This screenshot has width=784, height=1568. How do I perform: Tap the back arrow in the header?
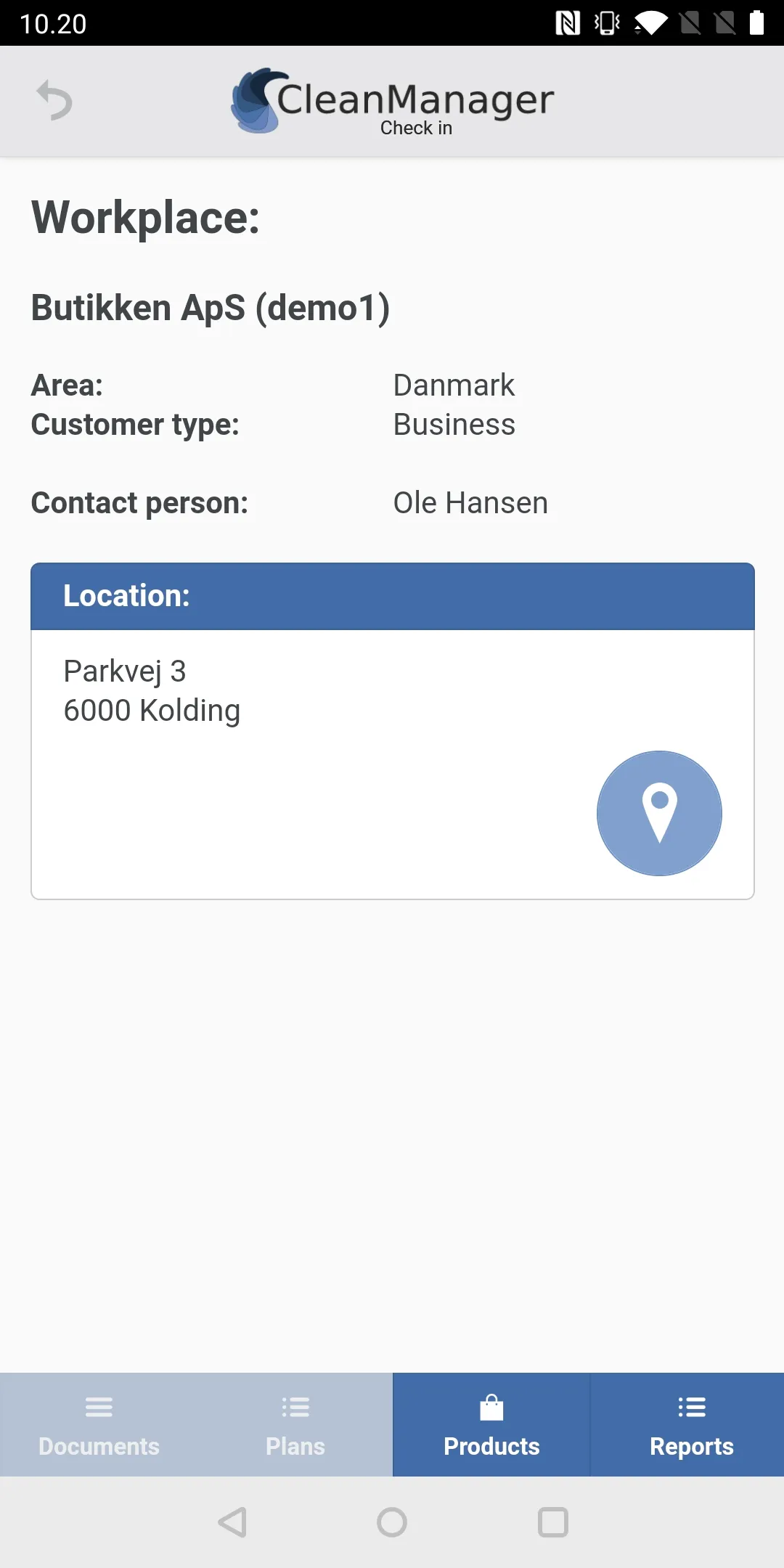[54, 100]
